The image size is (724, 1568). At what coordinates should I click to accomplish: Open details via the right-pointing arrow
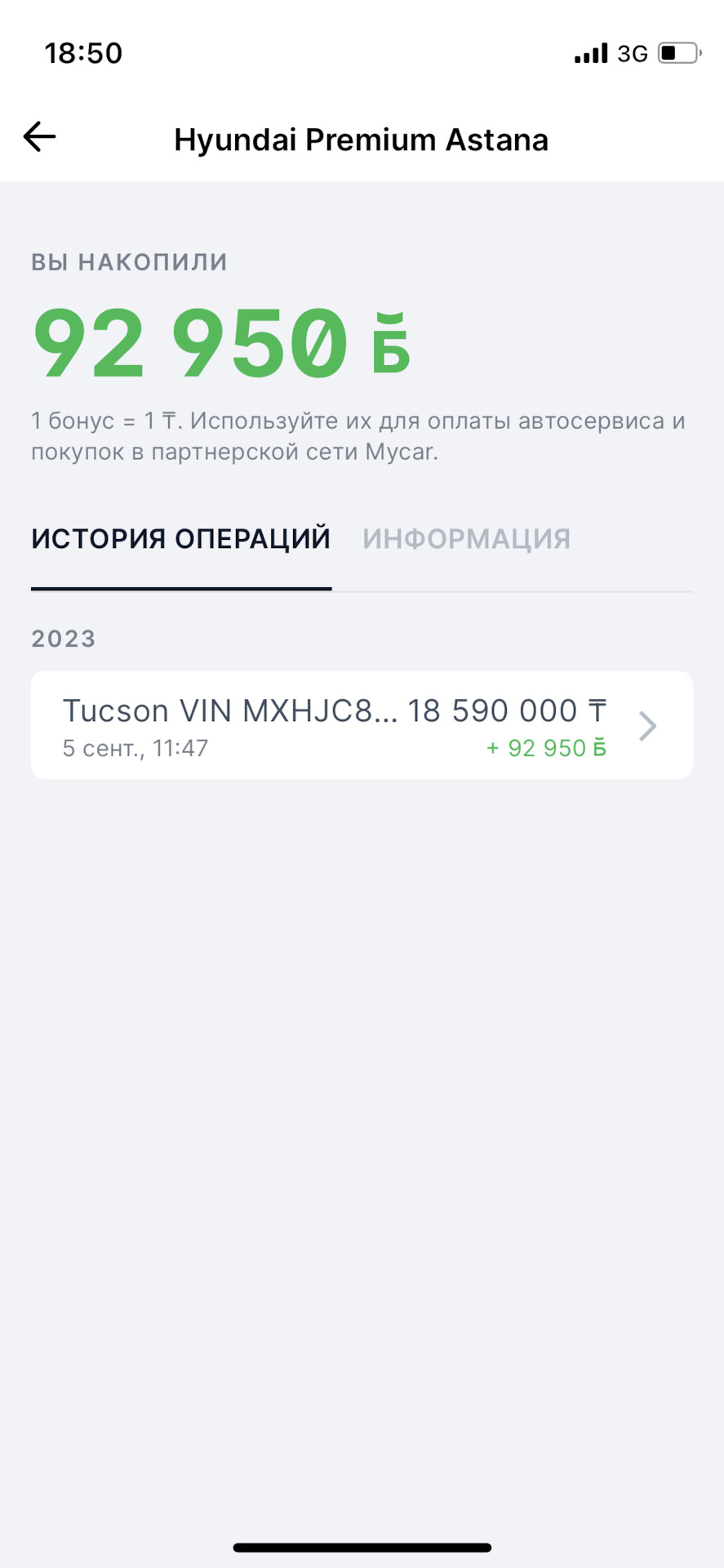pos(648,725)
